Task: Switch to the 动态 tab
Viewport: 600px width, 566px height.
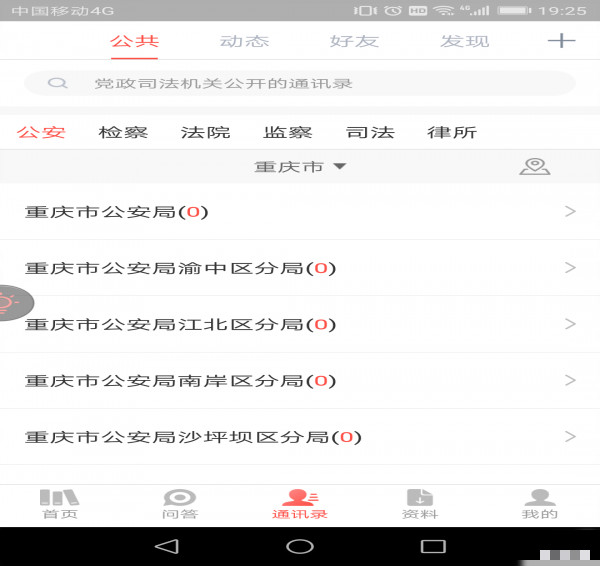Action: 244,41
